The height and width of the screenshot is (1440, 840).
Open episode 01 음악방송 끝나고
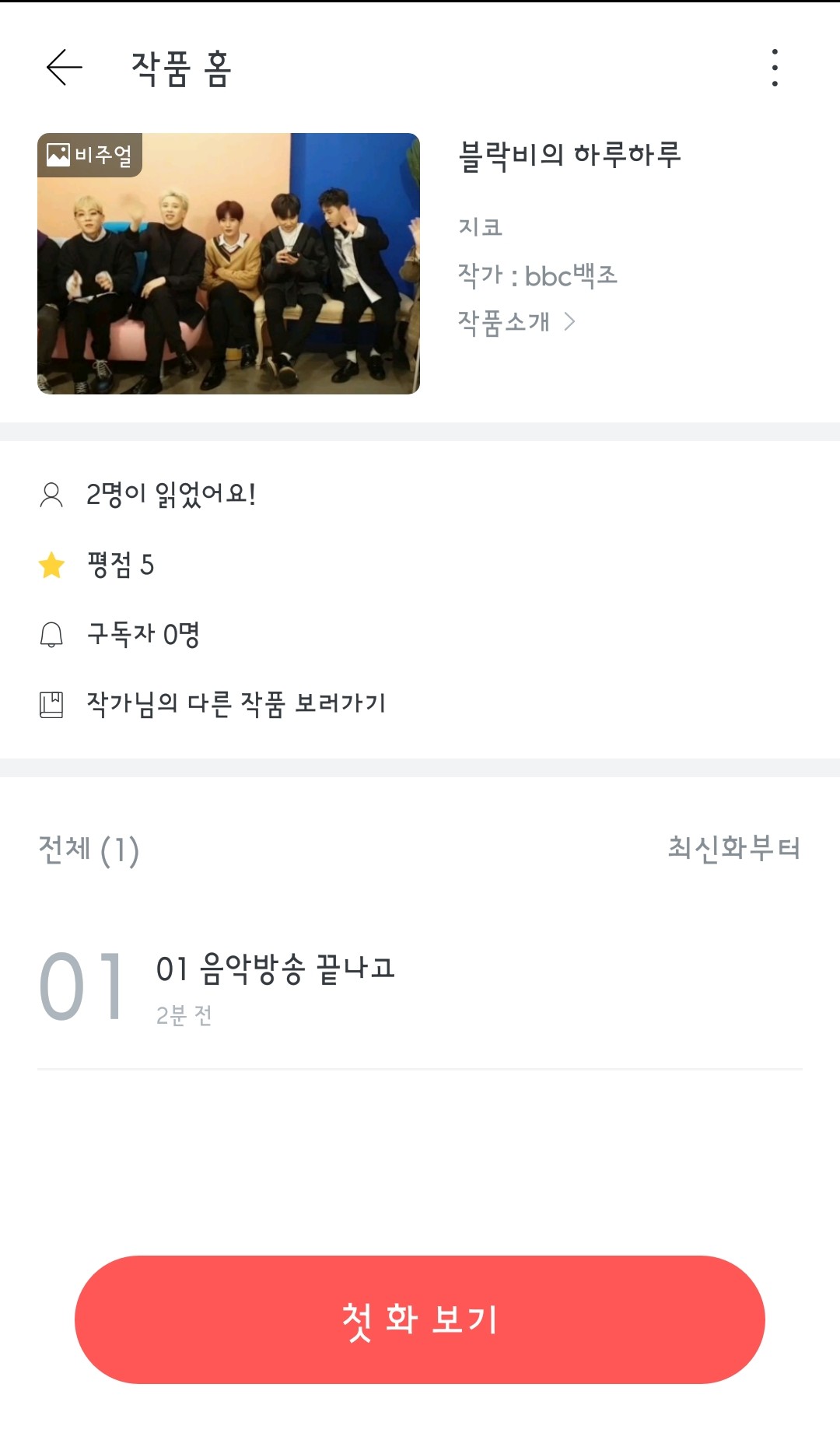coord(275,986)
